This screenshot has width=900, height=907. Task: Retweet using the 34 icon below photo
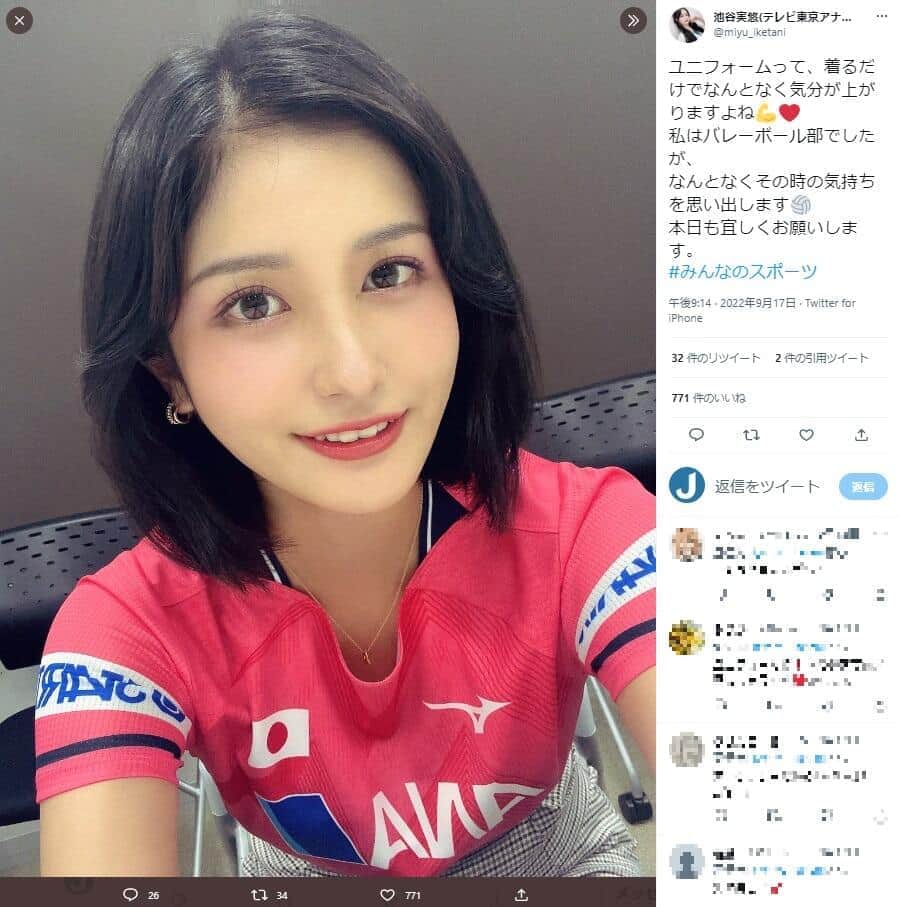pyautogui.click(x=257, y=894)
